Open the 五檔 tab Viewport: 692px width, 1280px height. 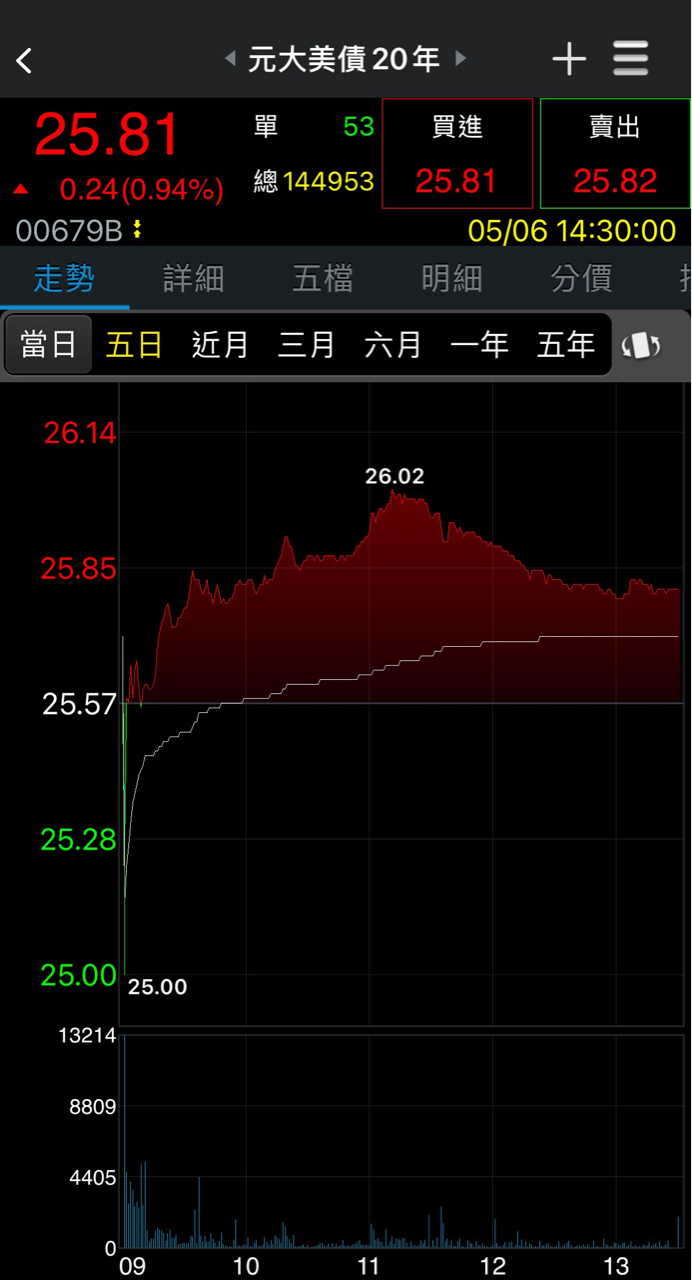tap(322, 278)
